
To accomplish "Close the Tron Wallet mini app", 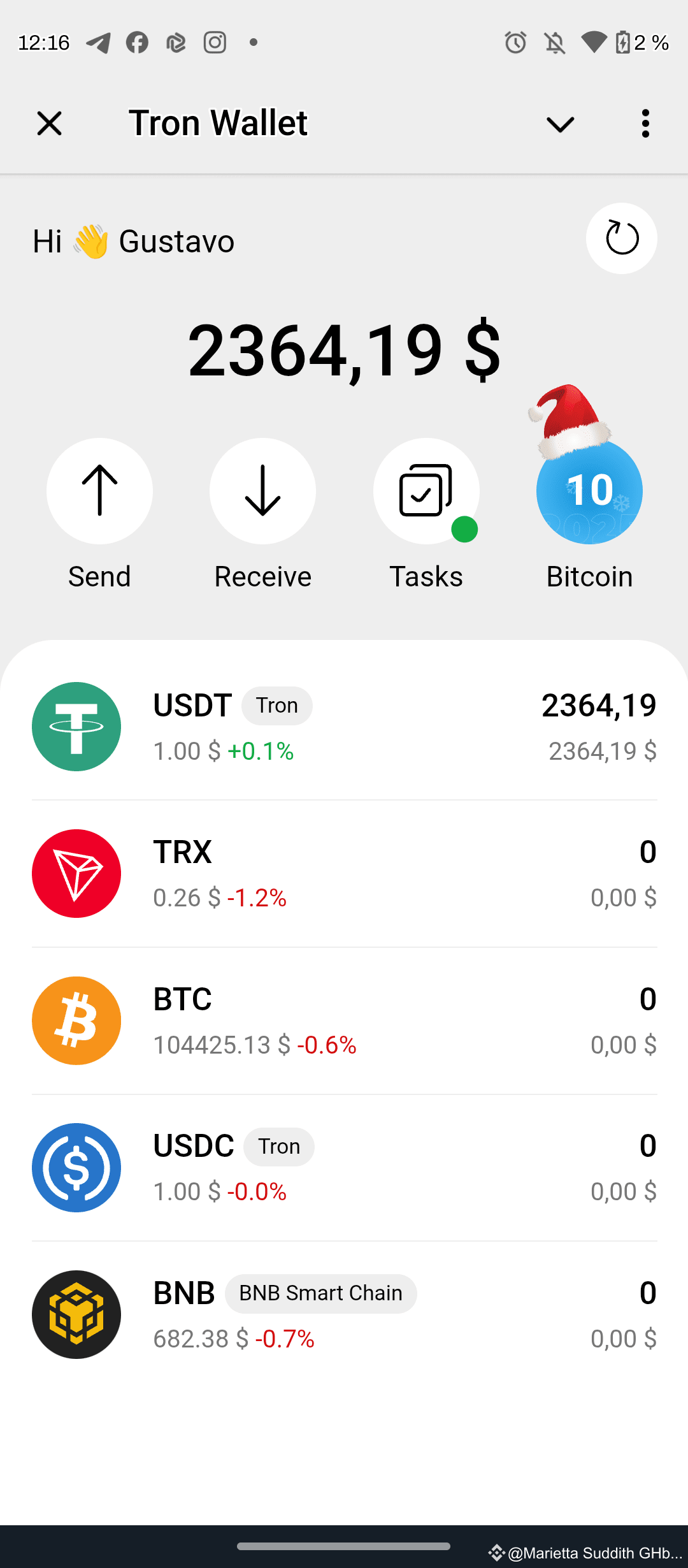I will tap(49, 124).
